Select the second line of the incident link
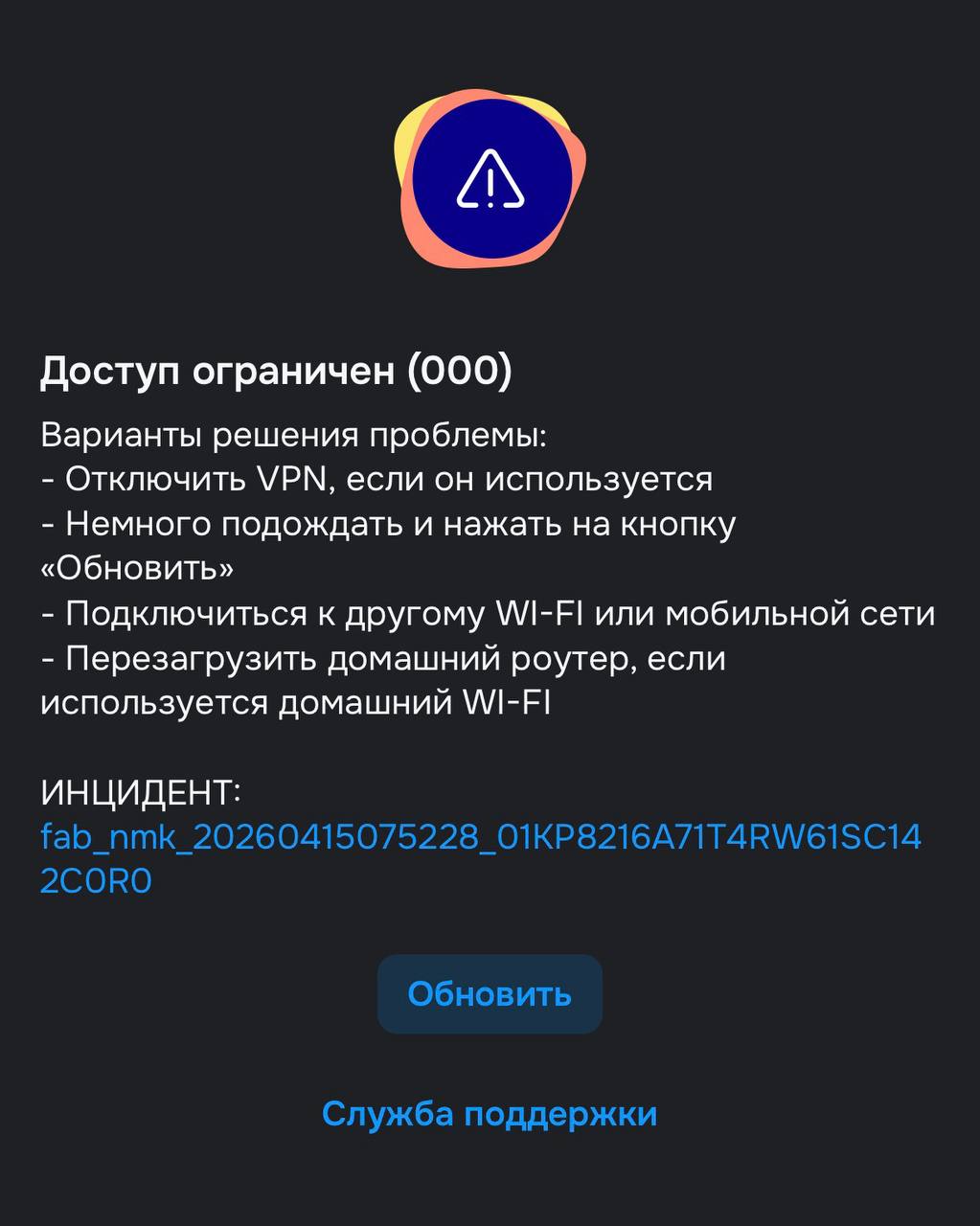 (x=96, y=882)
